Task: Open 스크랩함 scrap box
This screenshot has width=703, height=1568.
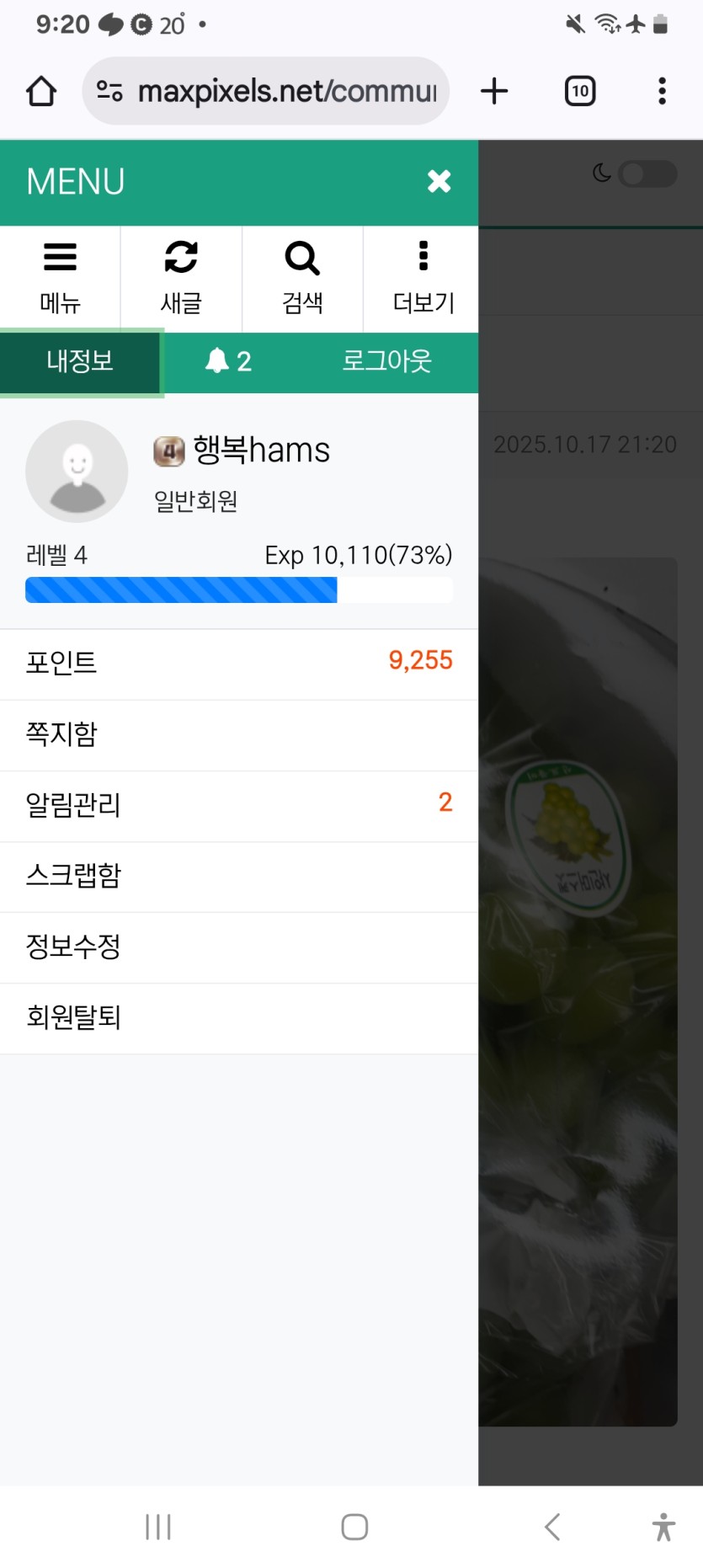Action: (239, 876)
